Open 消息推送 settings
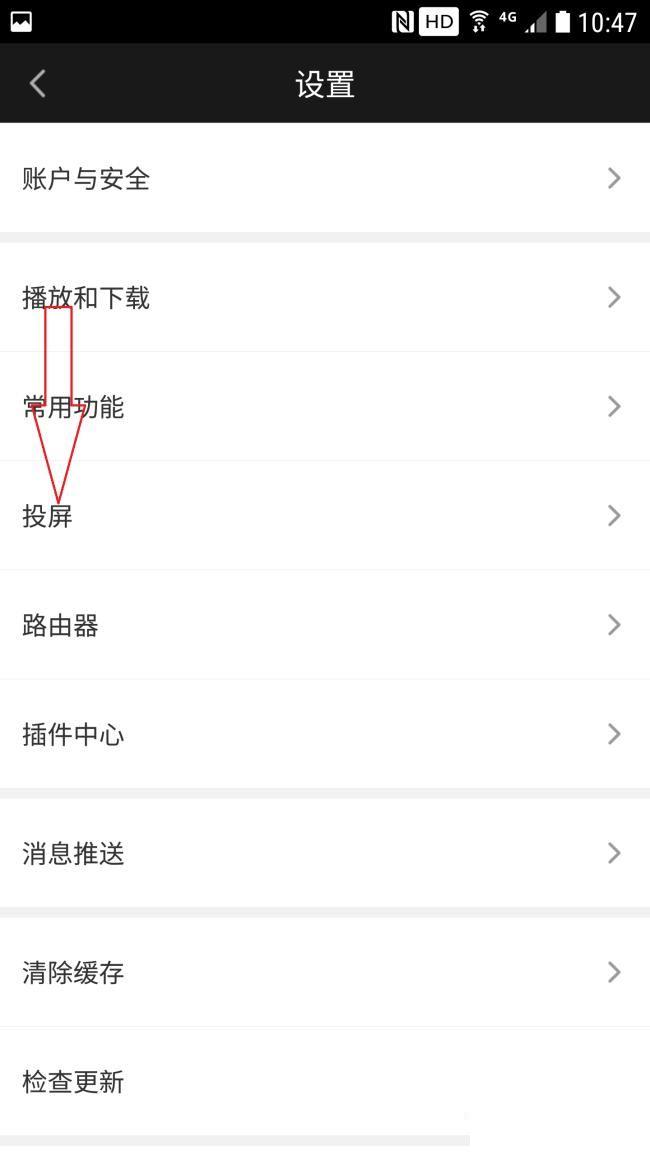 (x=324, y=853)
